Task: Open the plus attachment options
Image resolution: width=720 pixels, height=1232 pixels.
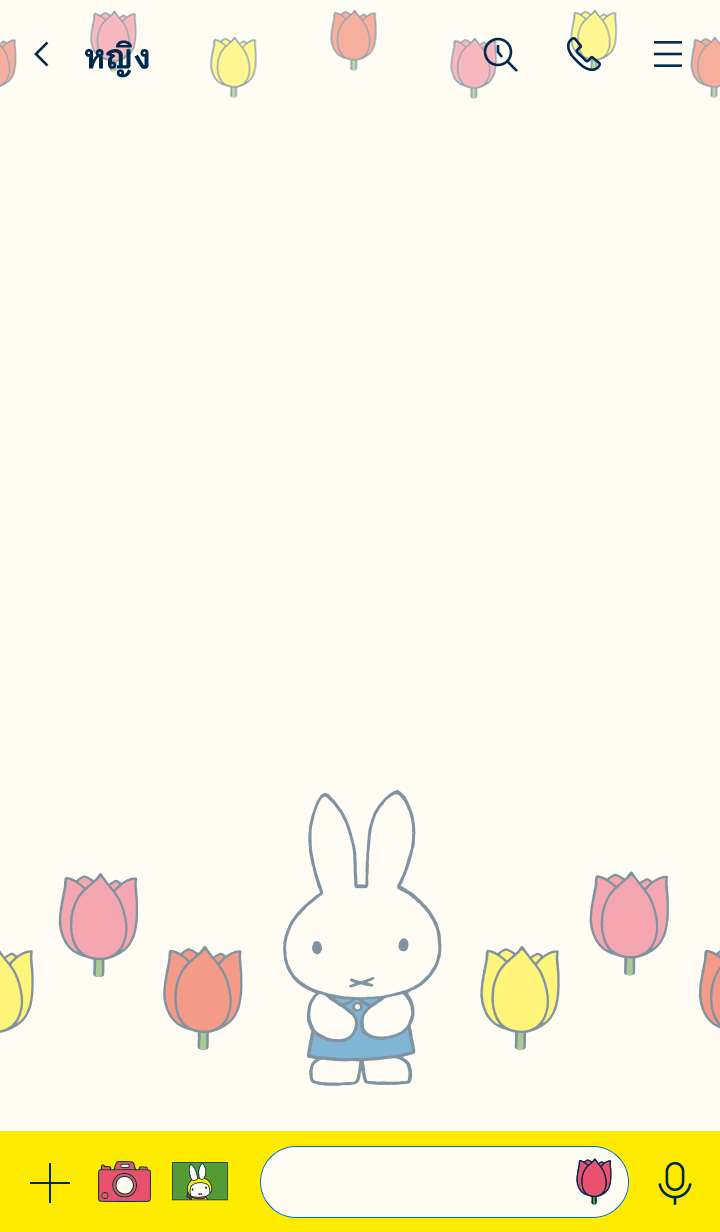Action: 50,1183
